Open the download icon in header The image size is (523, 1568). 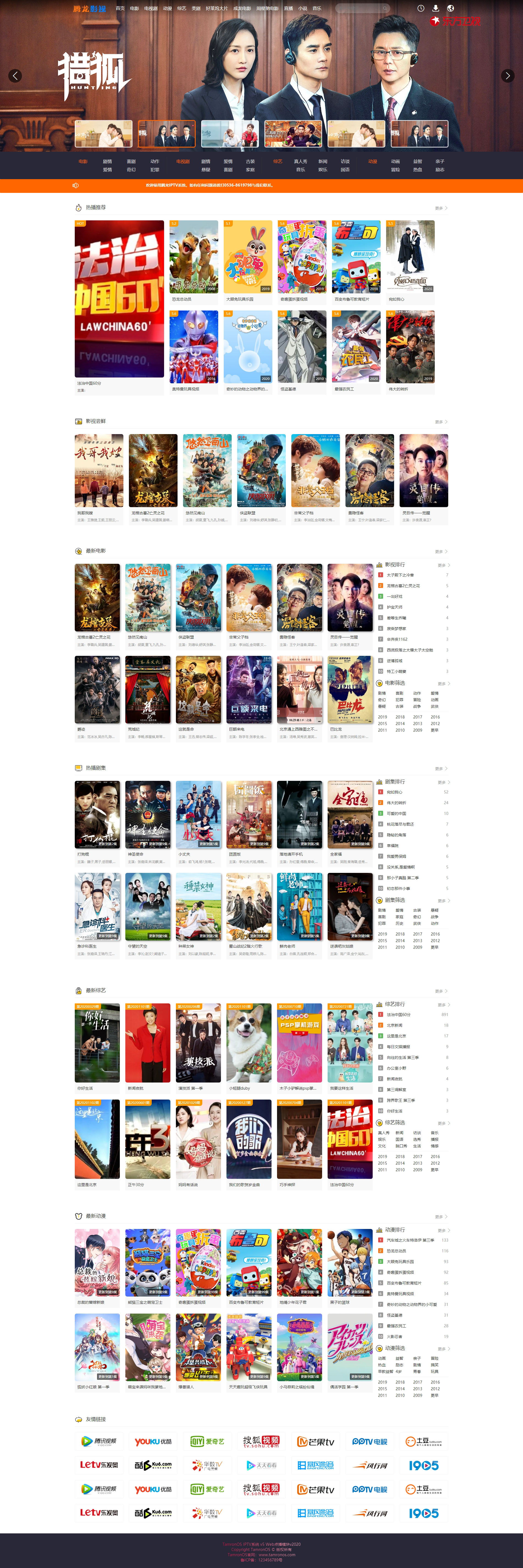pyautogui.click(x=436, y=9)
